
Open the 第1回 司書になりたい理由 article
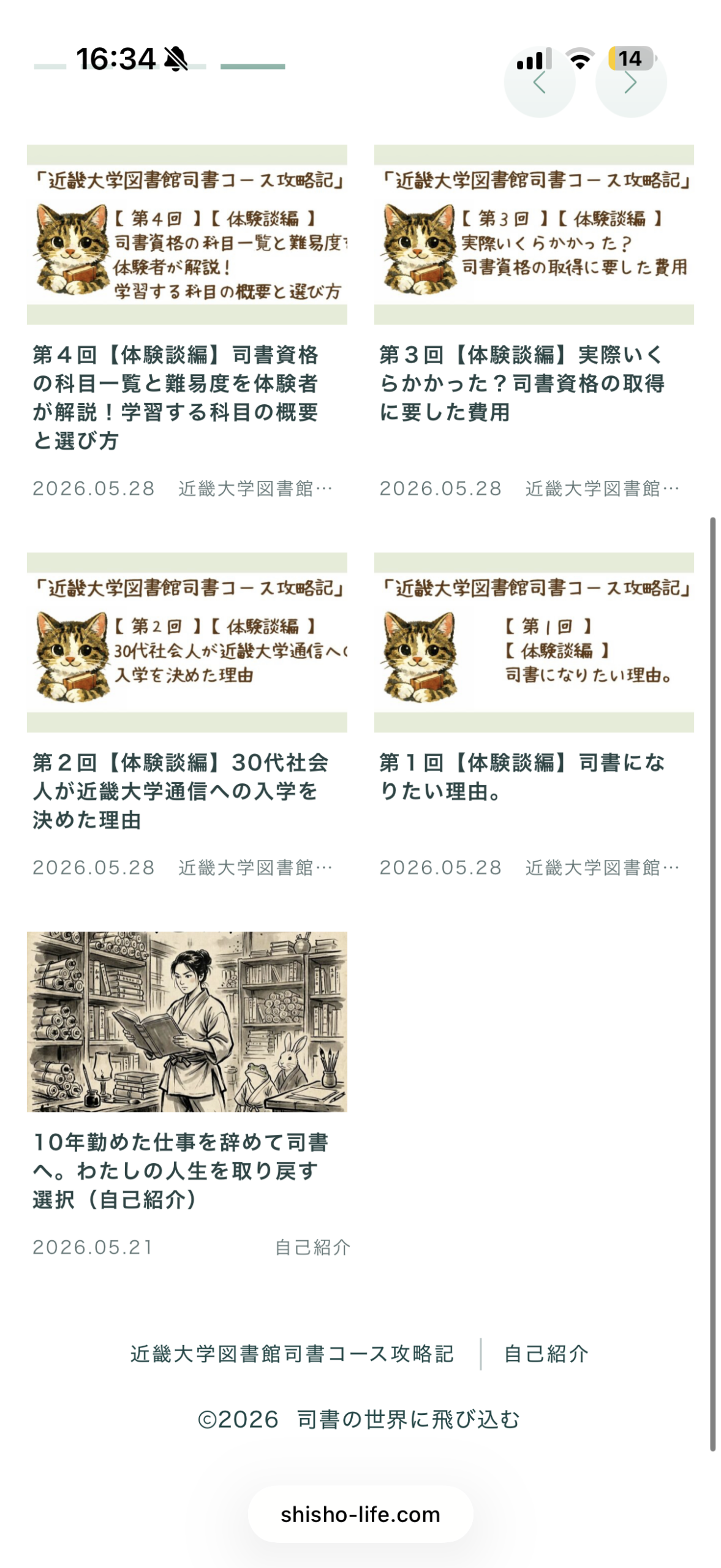click(x=522, y=777)
